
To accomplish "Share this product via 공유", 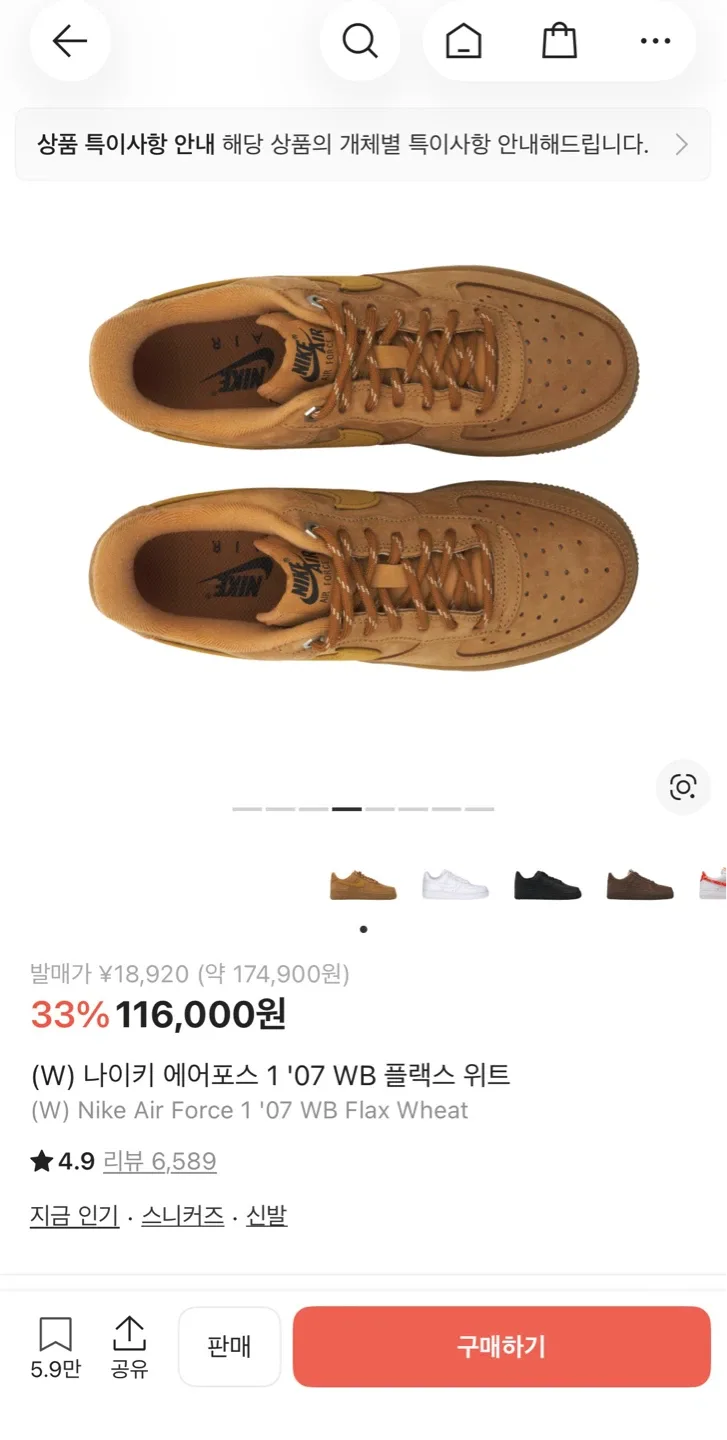I will (129, 1346).
